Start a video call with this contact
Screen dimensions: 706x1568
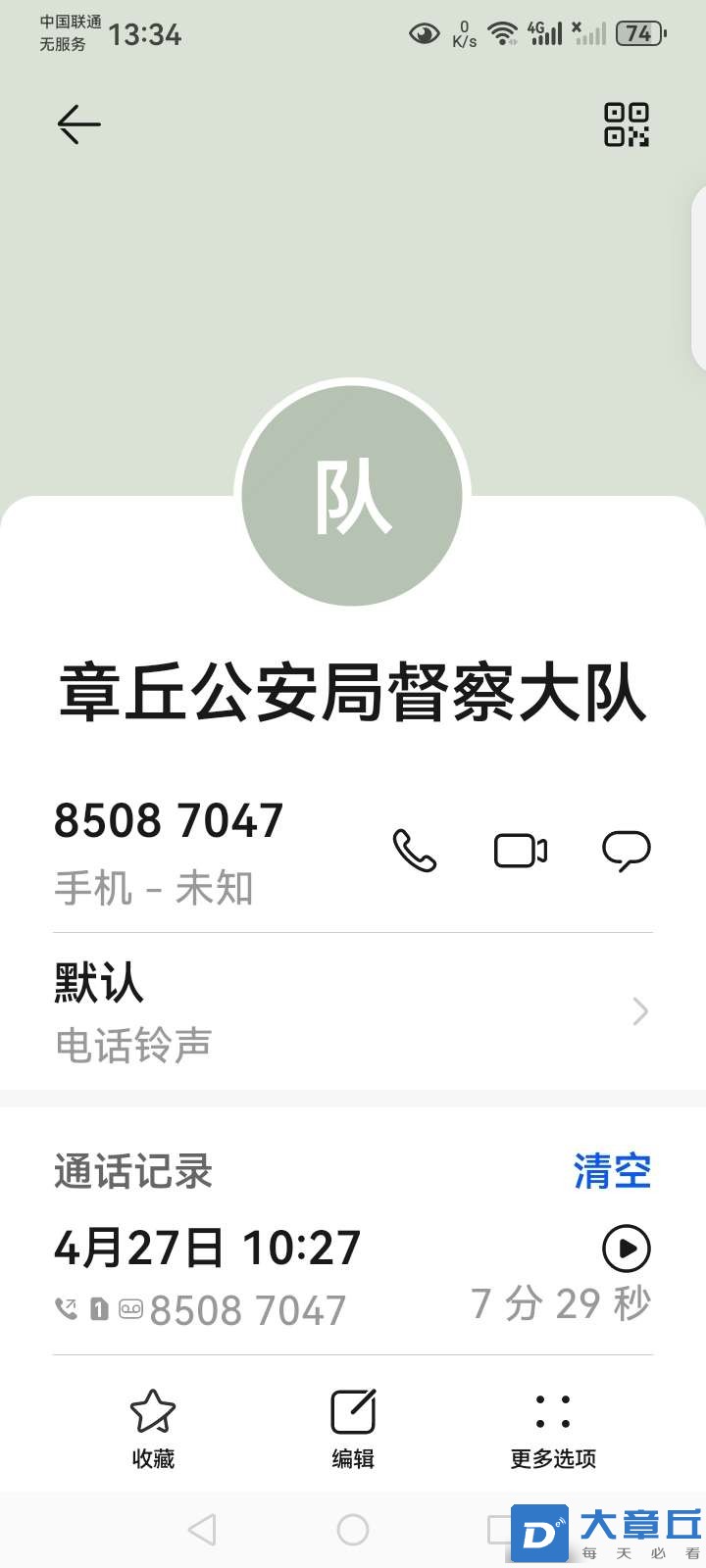pos(521,851)
